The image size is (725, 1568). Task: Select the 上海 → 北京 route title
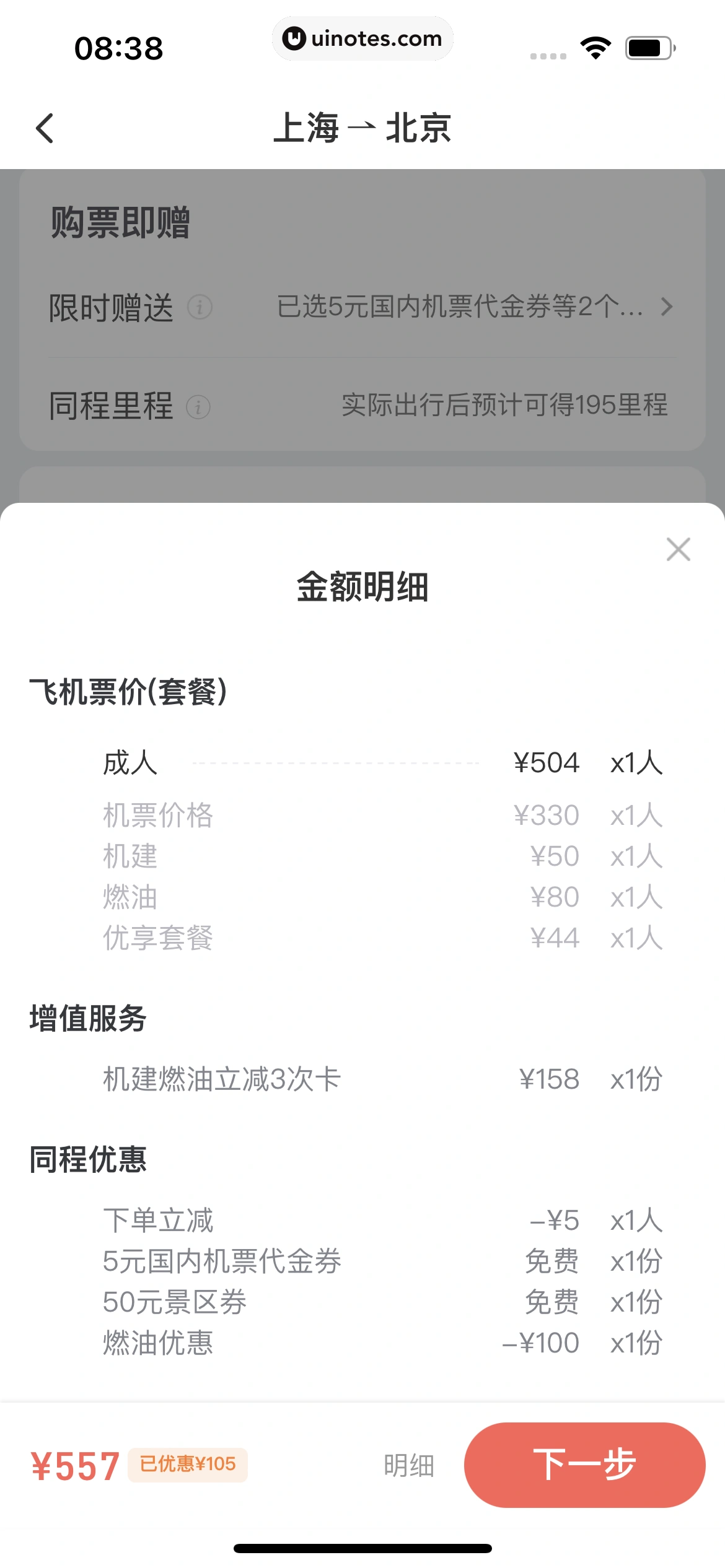[x=362, y=129]
